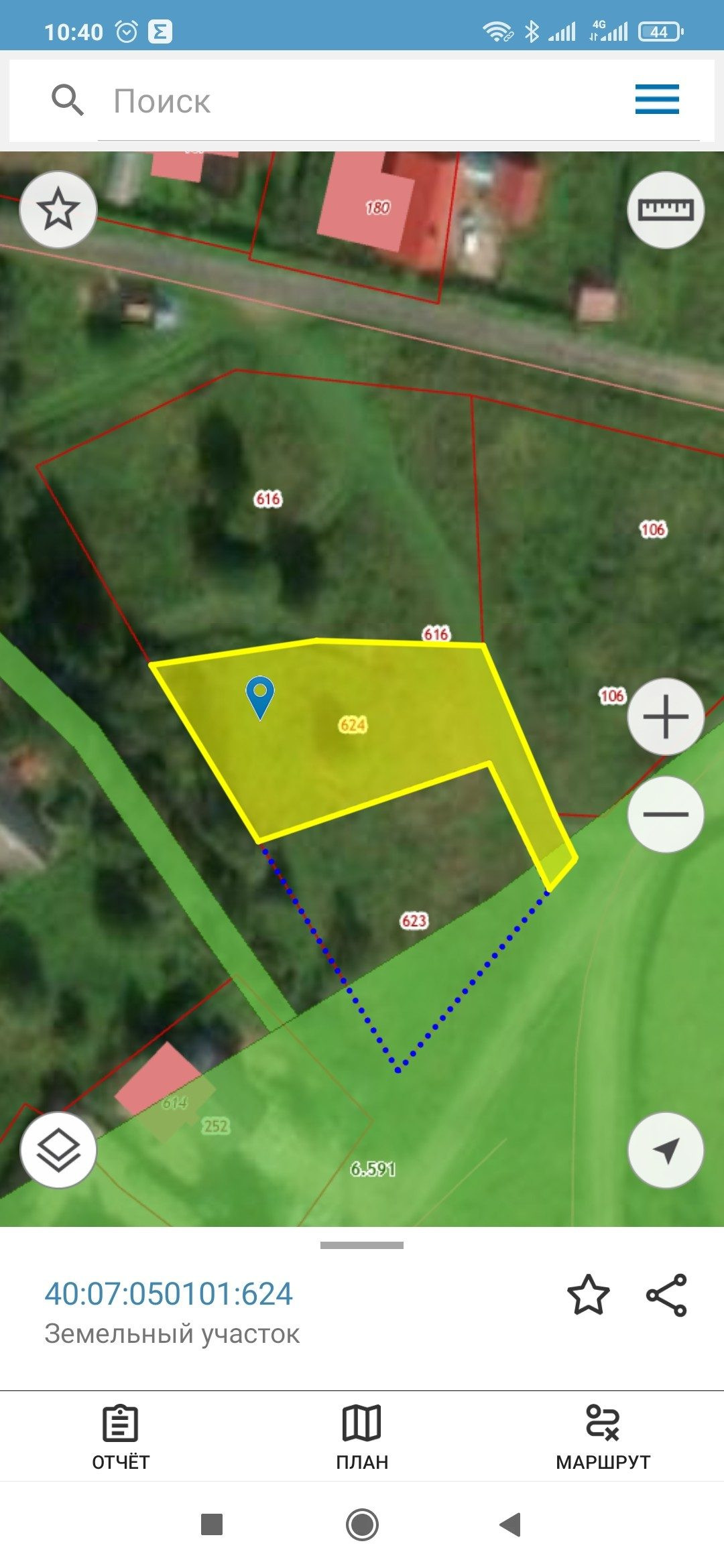Open the map layers selector
724x1568 pixels.
pyautogui.click(x=58, y=1150)
